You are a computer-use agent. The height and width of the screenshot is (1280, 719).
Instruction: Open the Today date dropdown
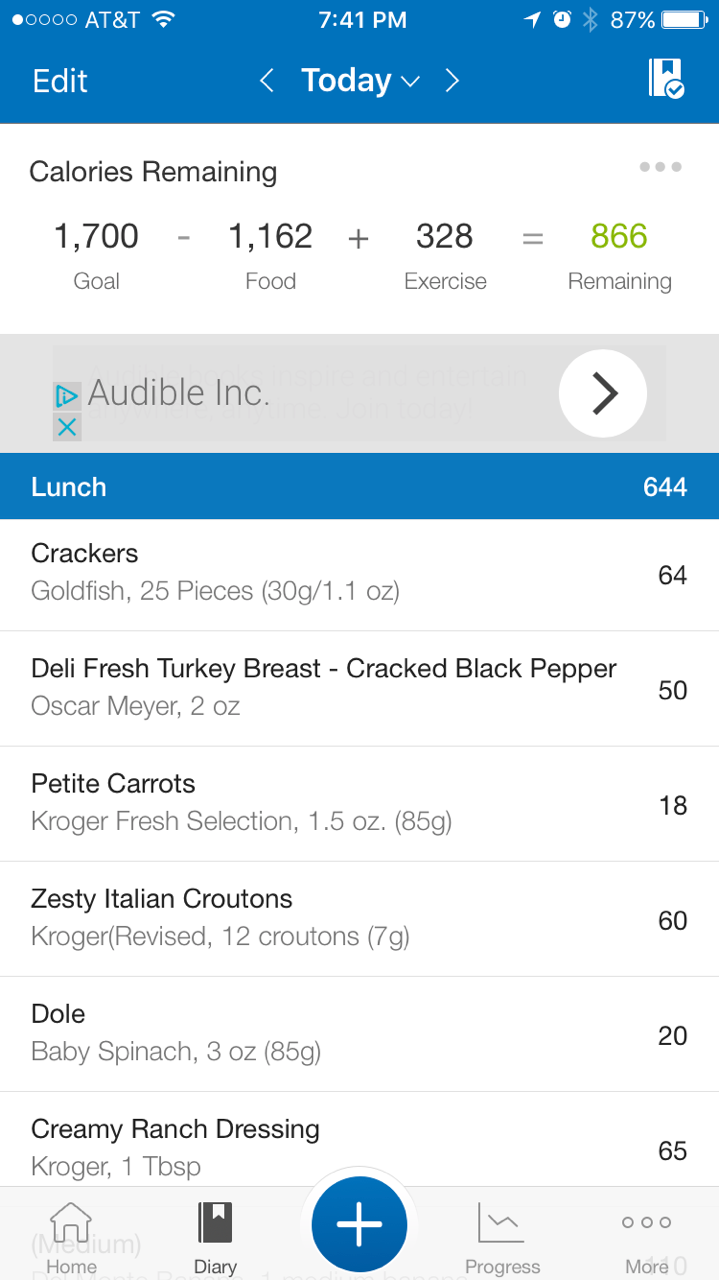click(360, 81)
